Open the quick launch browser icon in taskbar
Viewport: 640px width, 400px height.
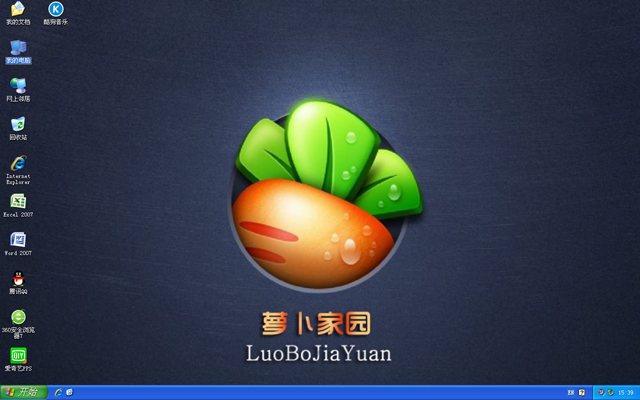[59, 392]
